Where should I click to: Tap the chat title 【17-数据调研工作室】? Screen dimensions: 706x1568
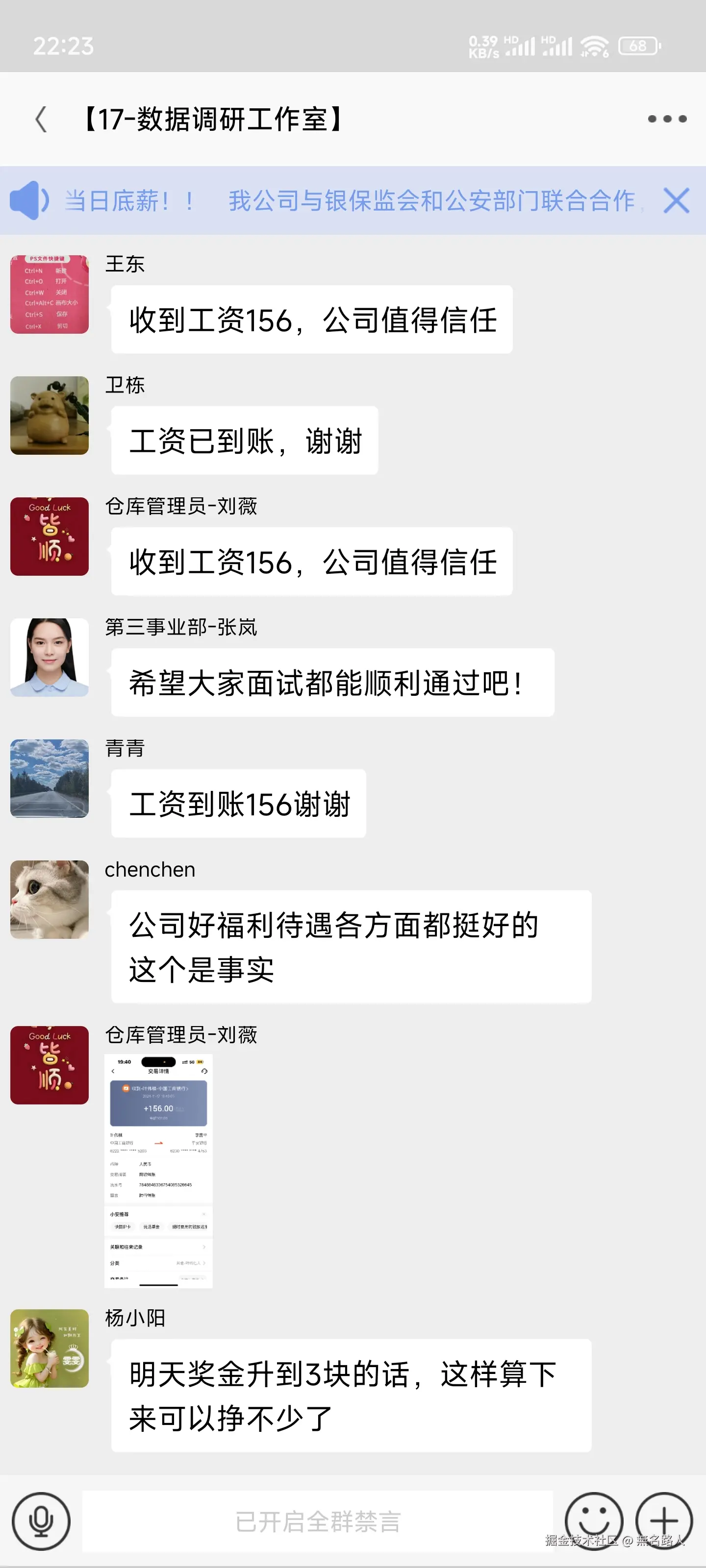[211, 119]
